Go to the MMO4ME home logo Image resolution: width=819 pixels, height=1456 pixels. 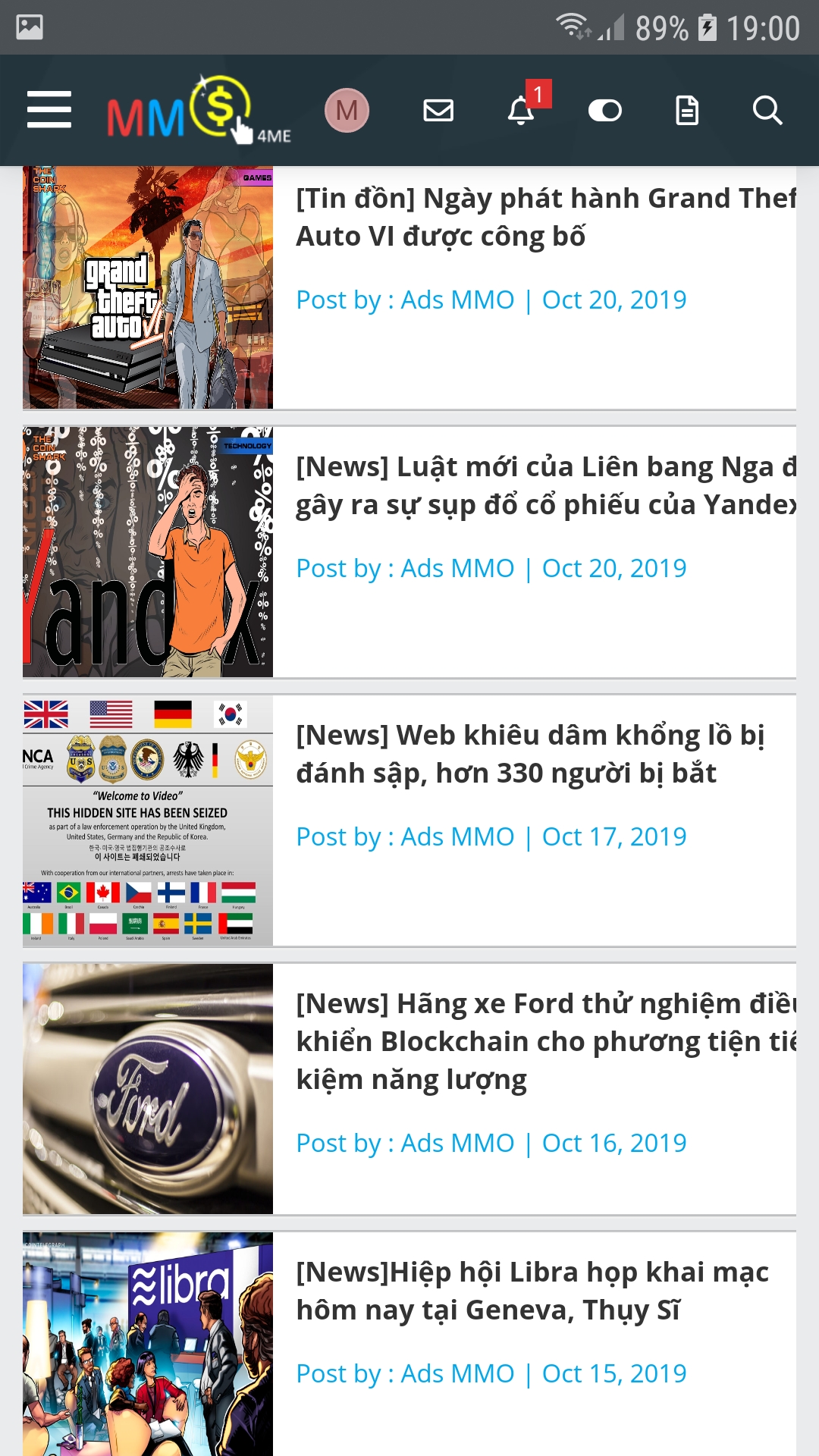tap(198, 110)
